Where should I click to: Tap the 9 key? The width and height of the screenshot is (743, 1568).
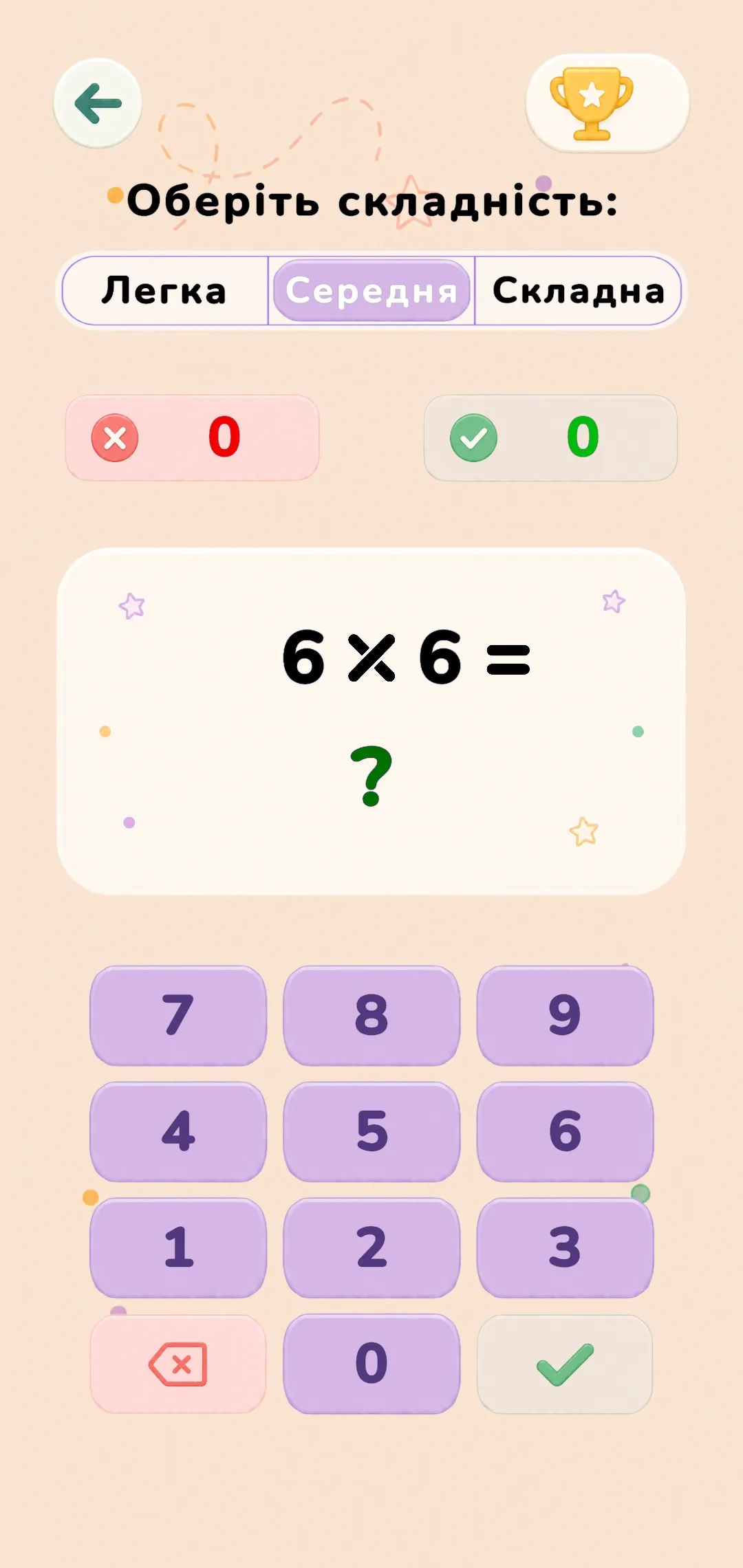pyautogui.click(x=565, y=1015)
